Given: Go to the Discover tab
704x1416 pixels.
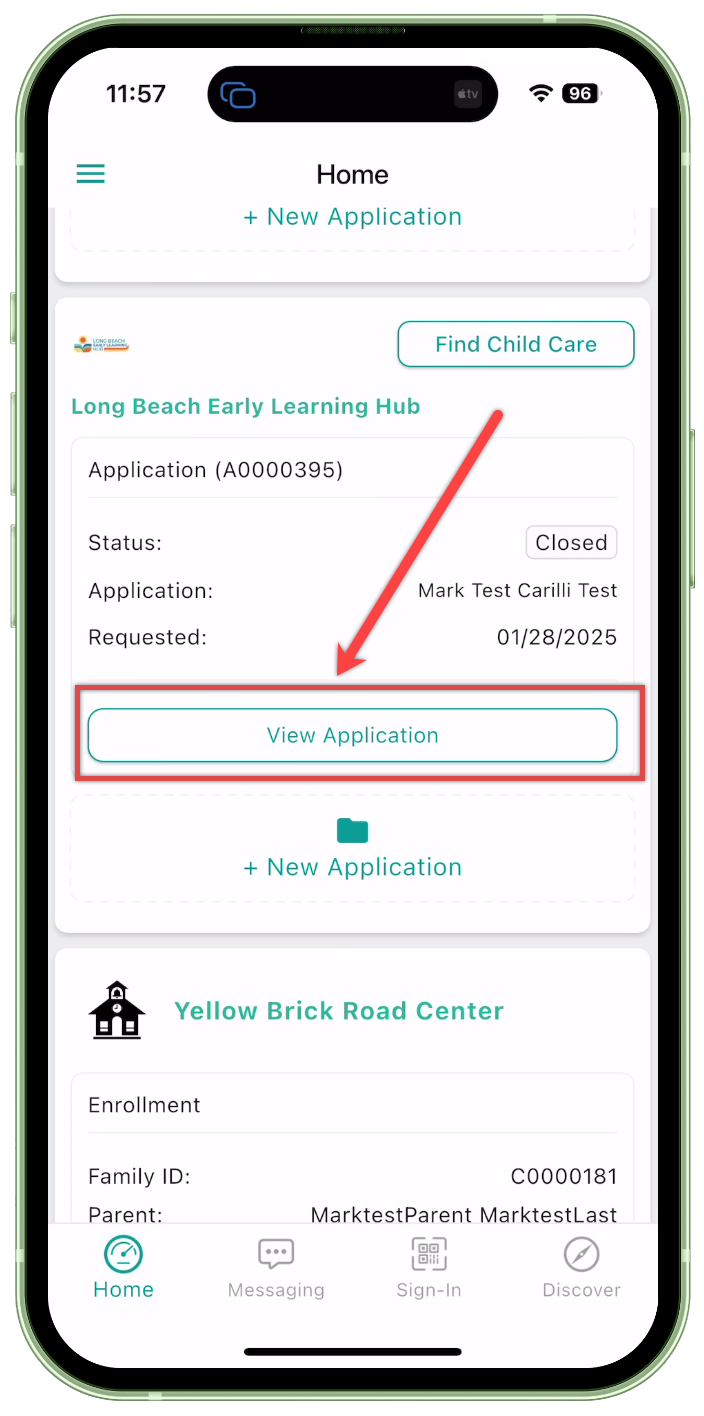Looking at the screenshot, I should click(582, 1268).
